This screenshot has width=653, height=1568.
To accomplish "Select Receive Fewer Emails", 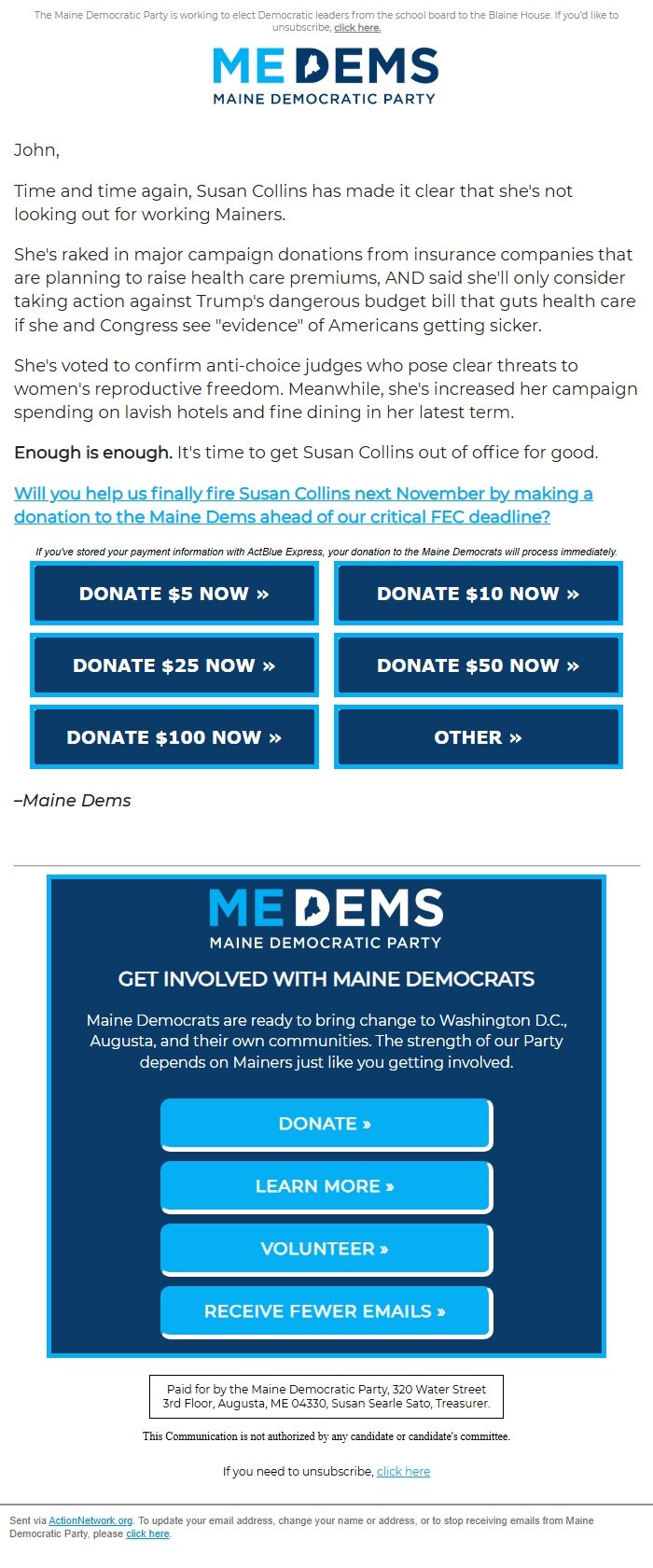I will 326,1312.
